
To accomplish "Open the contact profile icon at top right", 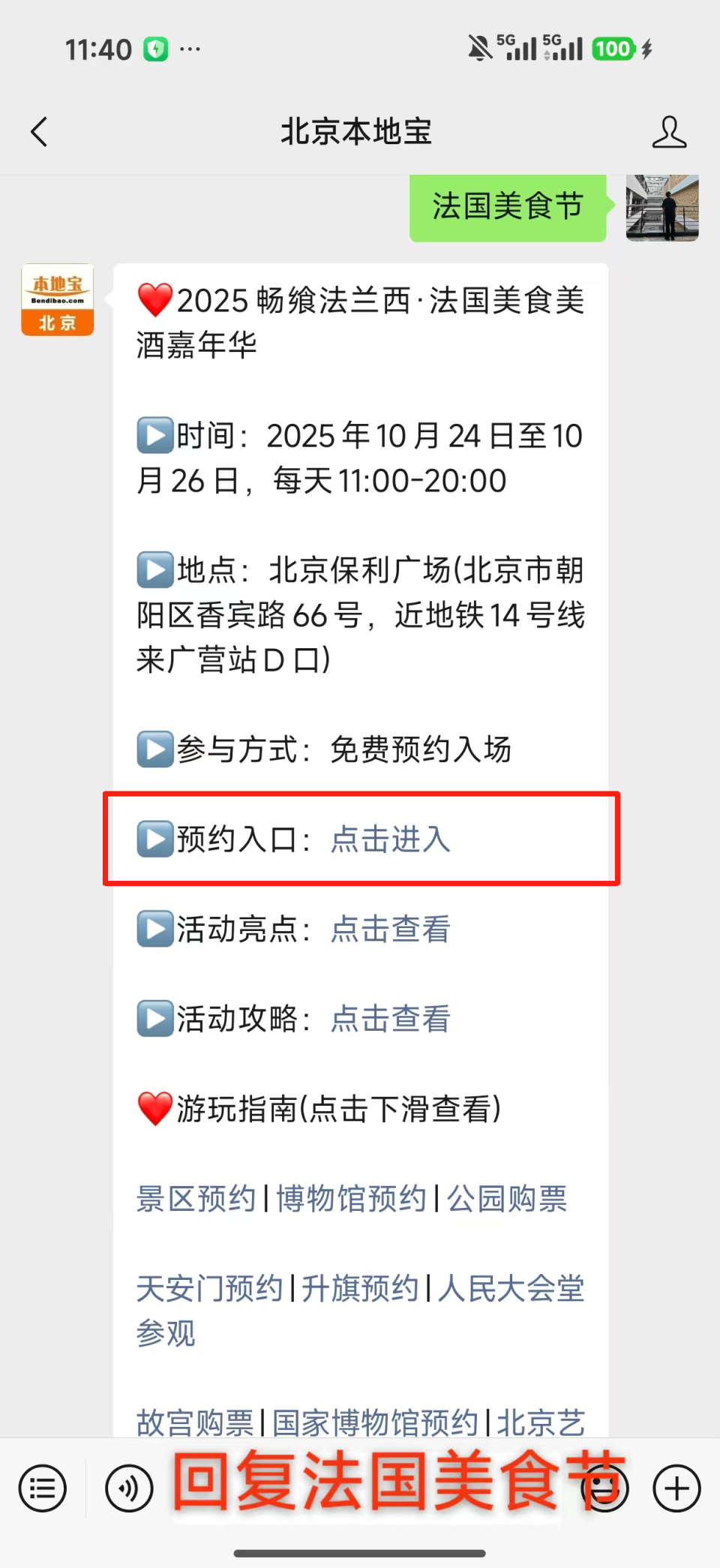I will (x=670, y=131).
